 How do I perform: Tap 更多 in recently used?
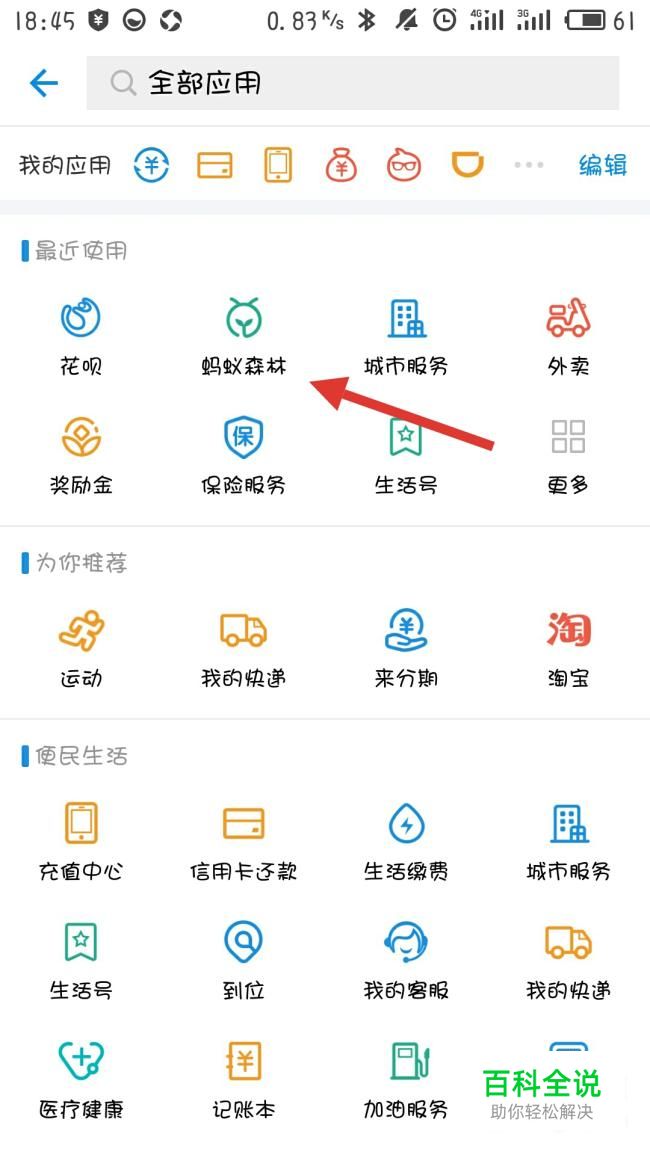(568, 454)
